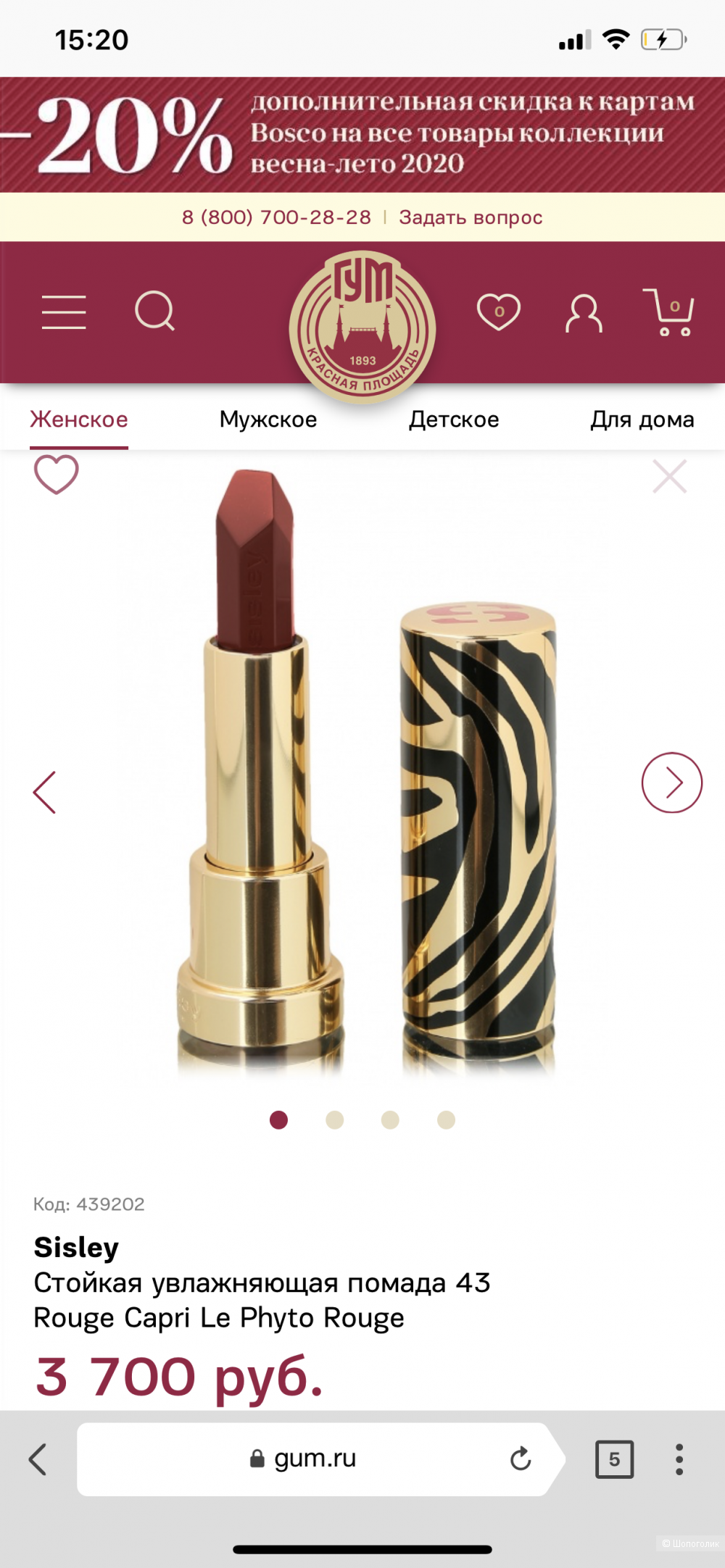This screenshot has height=1568, width=725.
Task: Show the next product photo
Action: coord(672,783)
